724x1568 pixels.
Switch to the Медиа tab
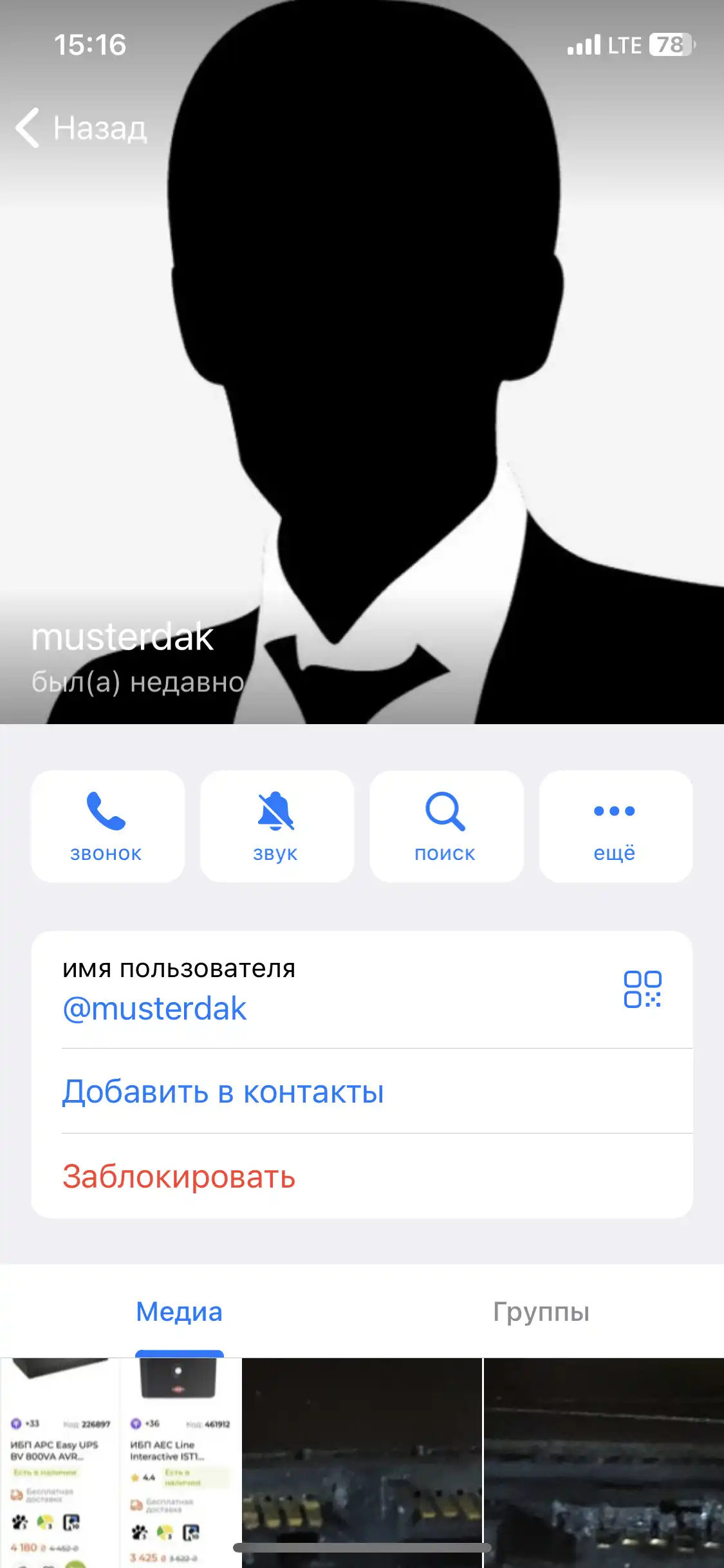(179, 1312)
